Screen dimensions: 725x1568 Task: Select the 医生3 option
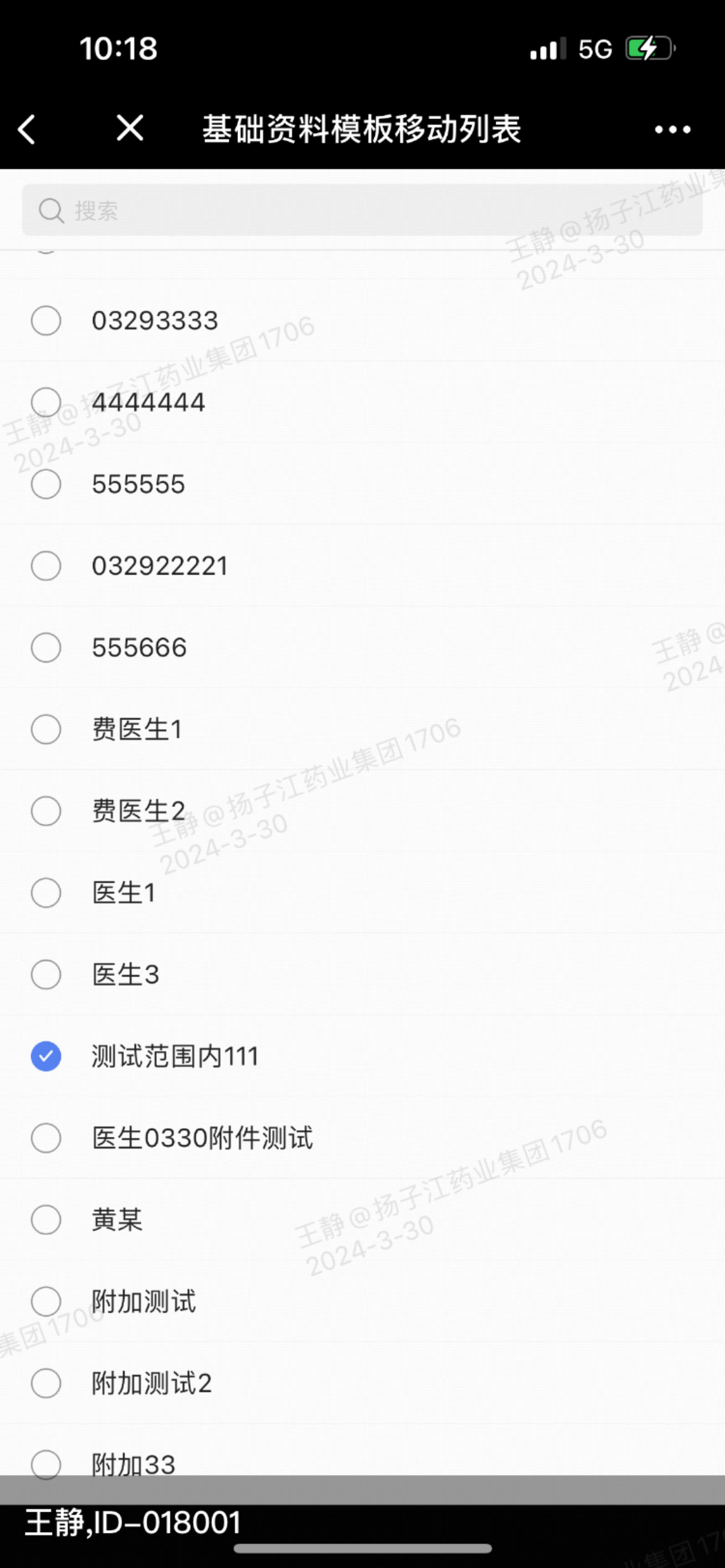tap(362, 975)
